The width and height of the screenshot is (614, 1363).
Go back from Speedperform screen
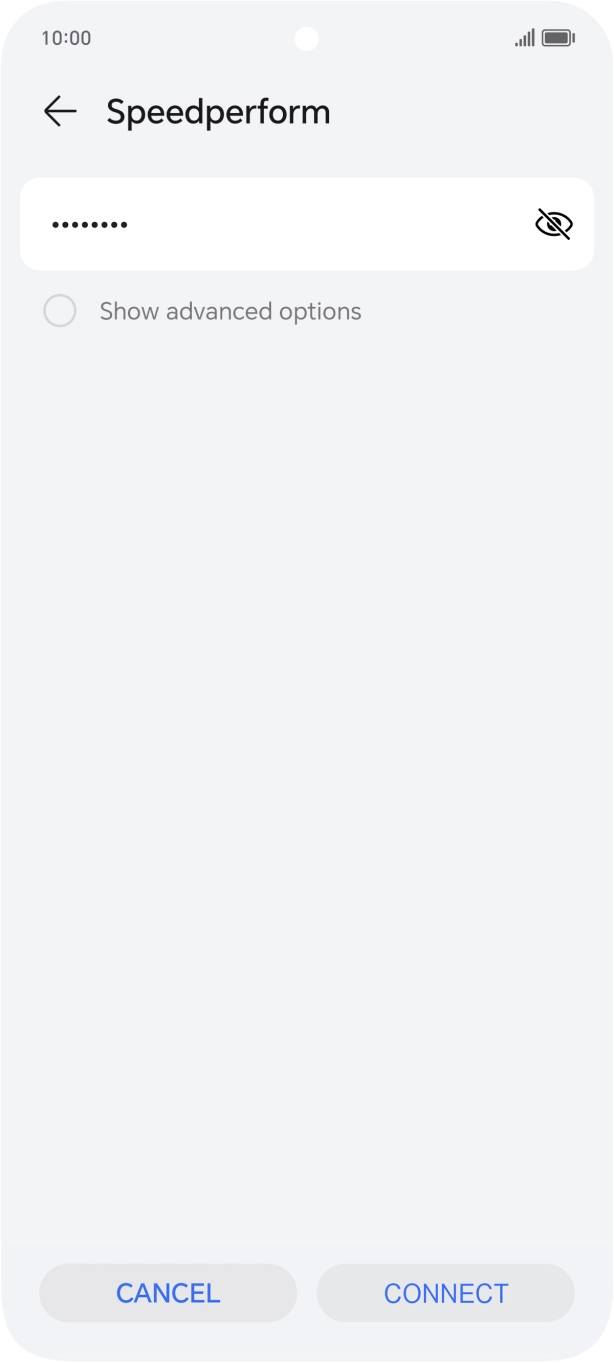pyautogui.click(x=60, y=111)
